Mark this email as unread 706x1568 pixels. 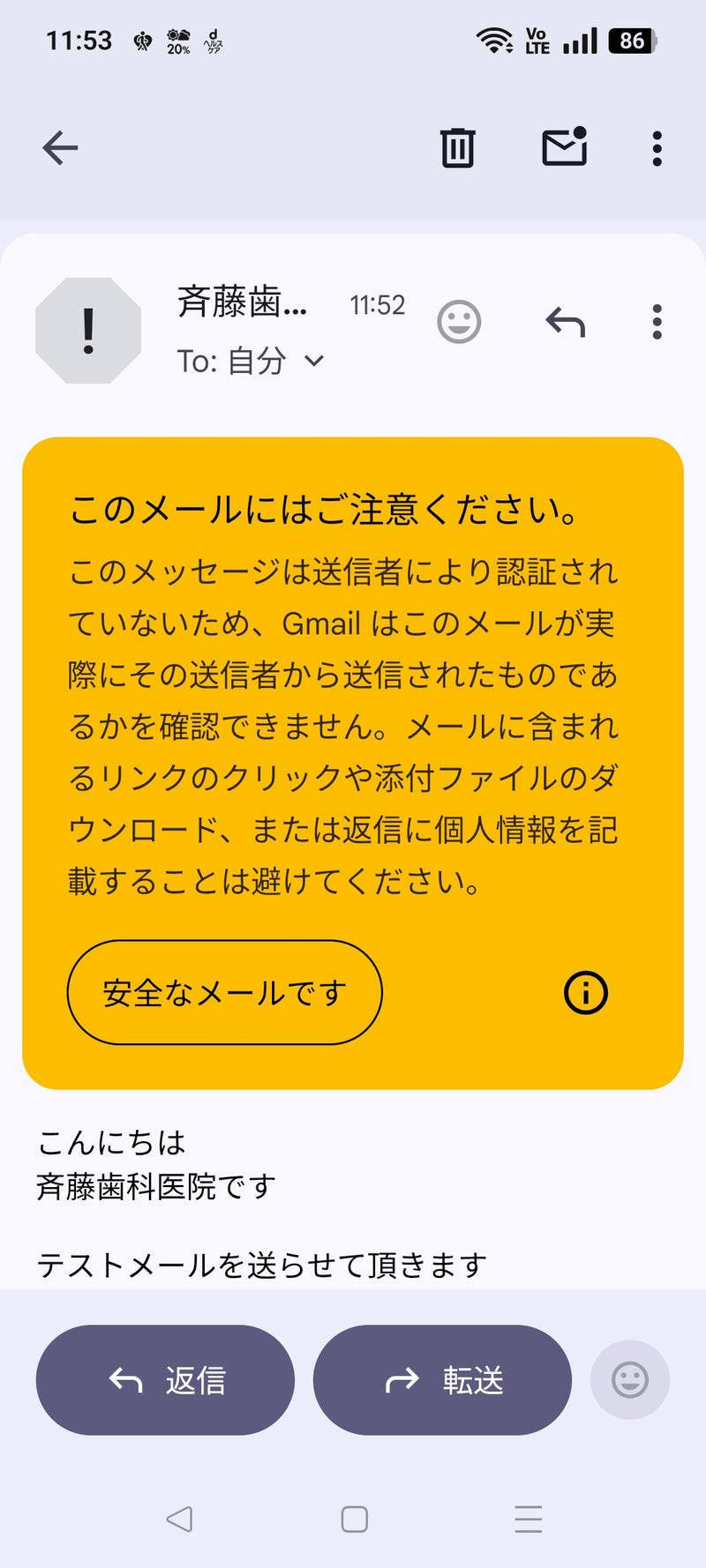pos(565,146)
